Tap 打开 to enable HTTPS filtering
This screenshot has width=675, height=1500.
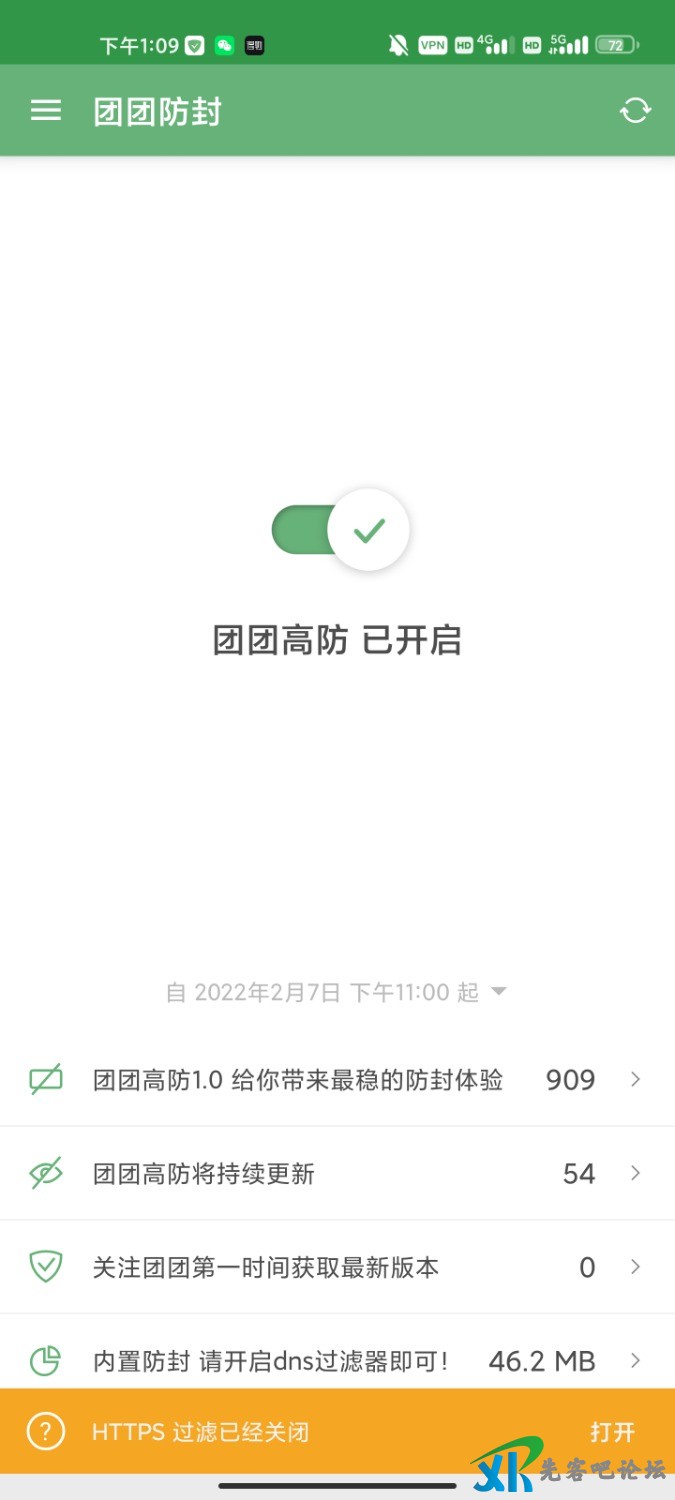pos(612,1432)
